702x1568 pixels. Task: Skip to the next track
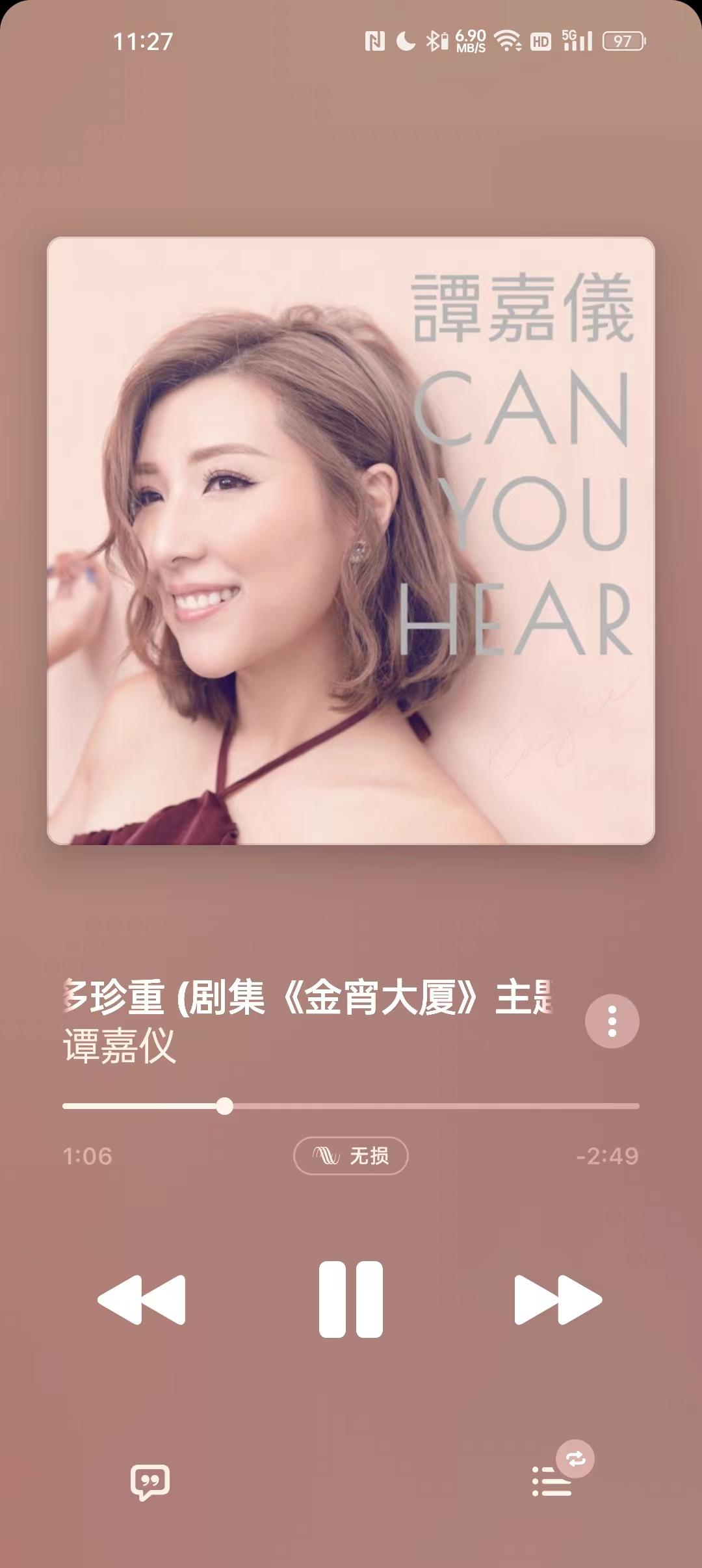pos(558,1300)
